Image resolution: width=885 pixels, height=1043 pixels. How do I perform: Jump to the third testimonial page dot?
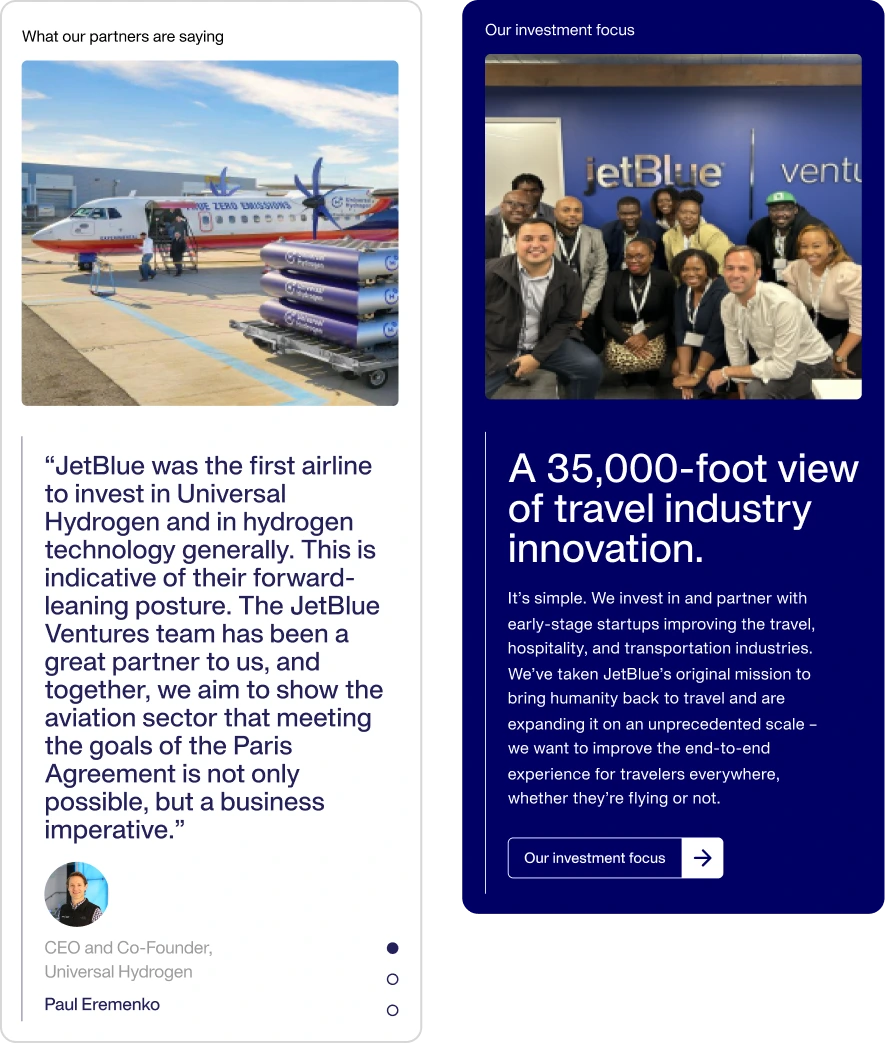click(x=393, y=1010)
